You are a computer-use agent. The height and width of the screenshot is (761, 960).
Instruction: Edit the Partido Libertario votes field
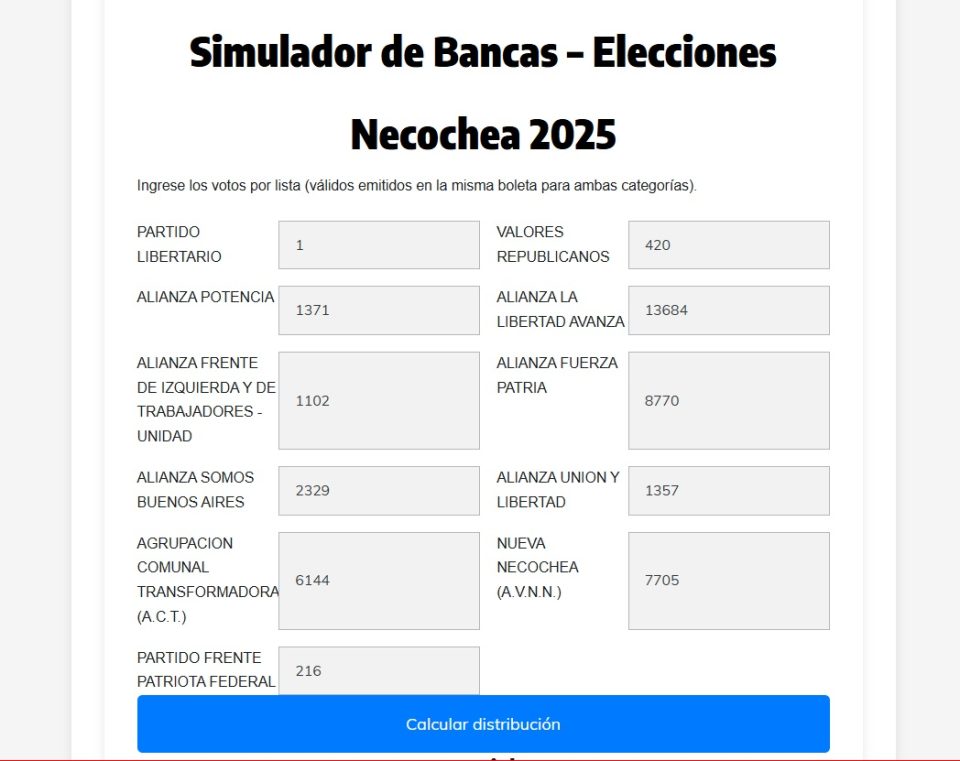click(x=379, y=245)
